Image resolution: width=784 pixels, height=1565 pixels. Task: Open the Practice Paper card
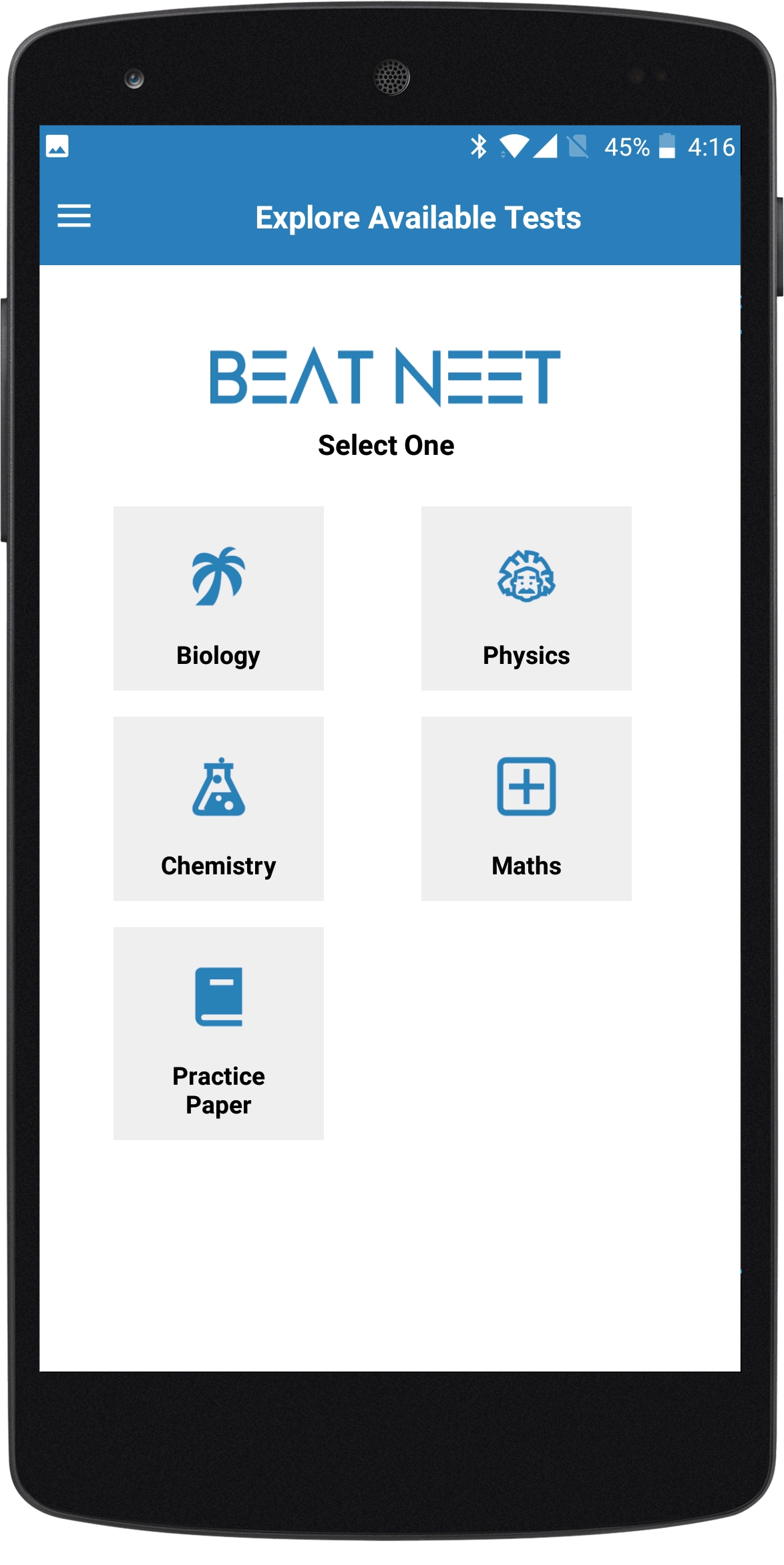[218, 1033]
